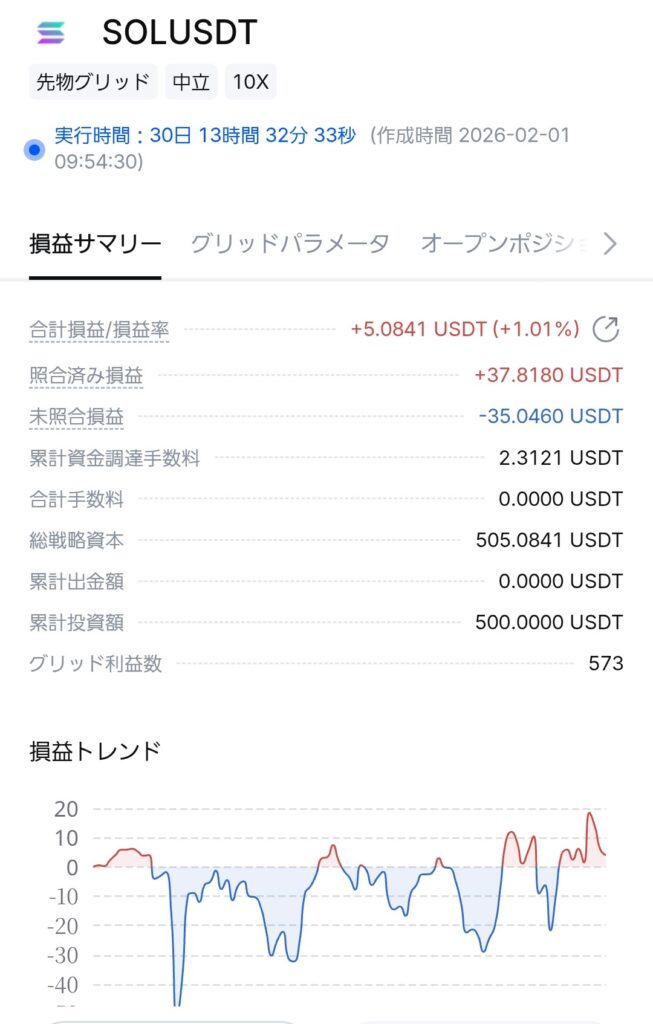Image resolution: width=653 pixels, height=1024 pixels.
Task: Select the 損益サマリー tab
Action: pos(95,243)
